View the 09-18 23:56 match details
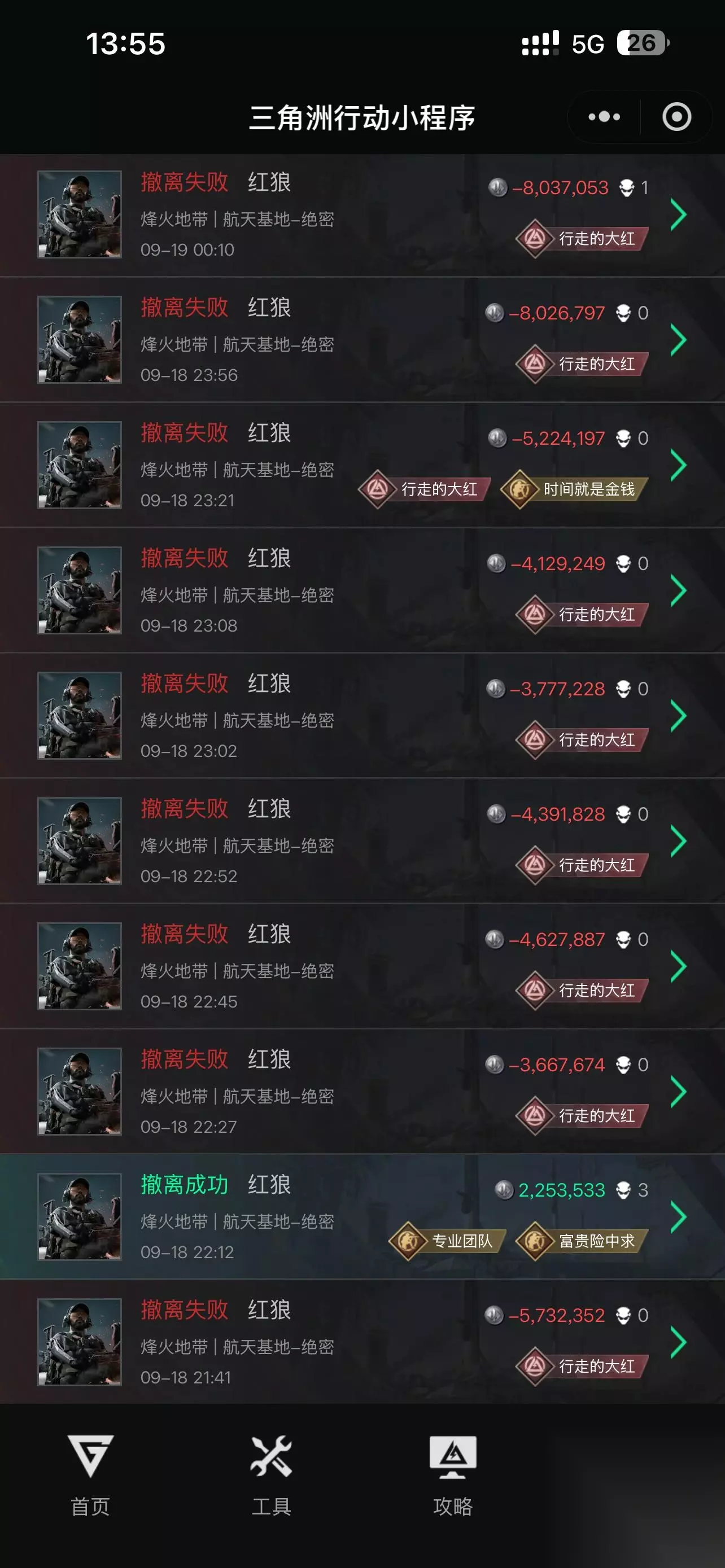Image resolution: width=725 pixels, height=1568 pixels. point(362,340)
